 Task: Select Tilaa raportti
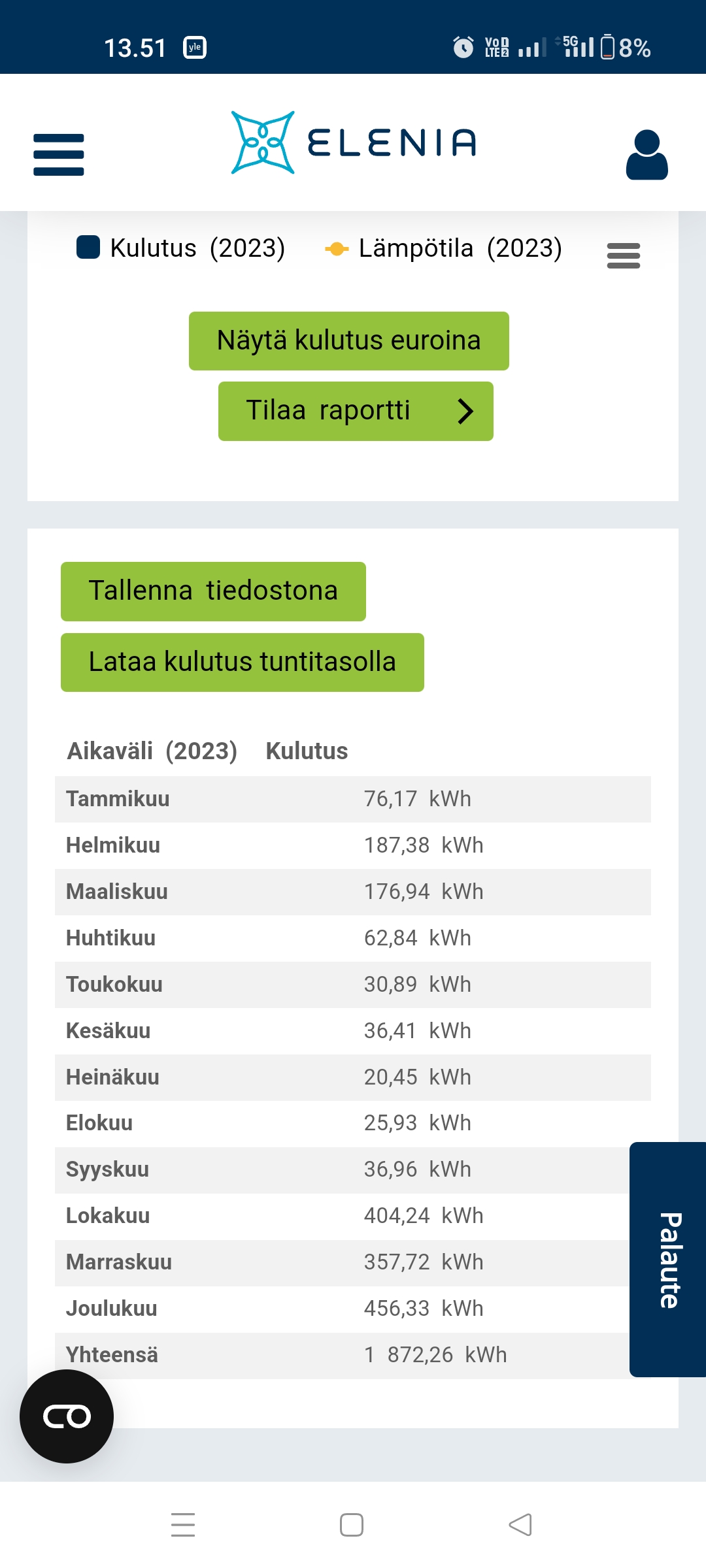356,411
